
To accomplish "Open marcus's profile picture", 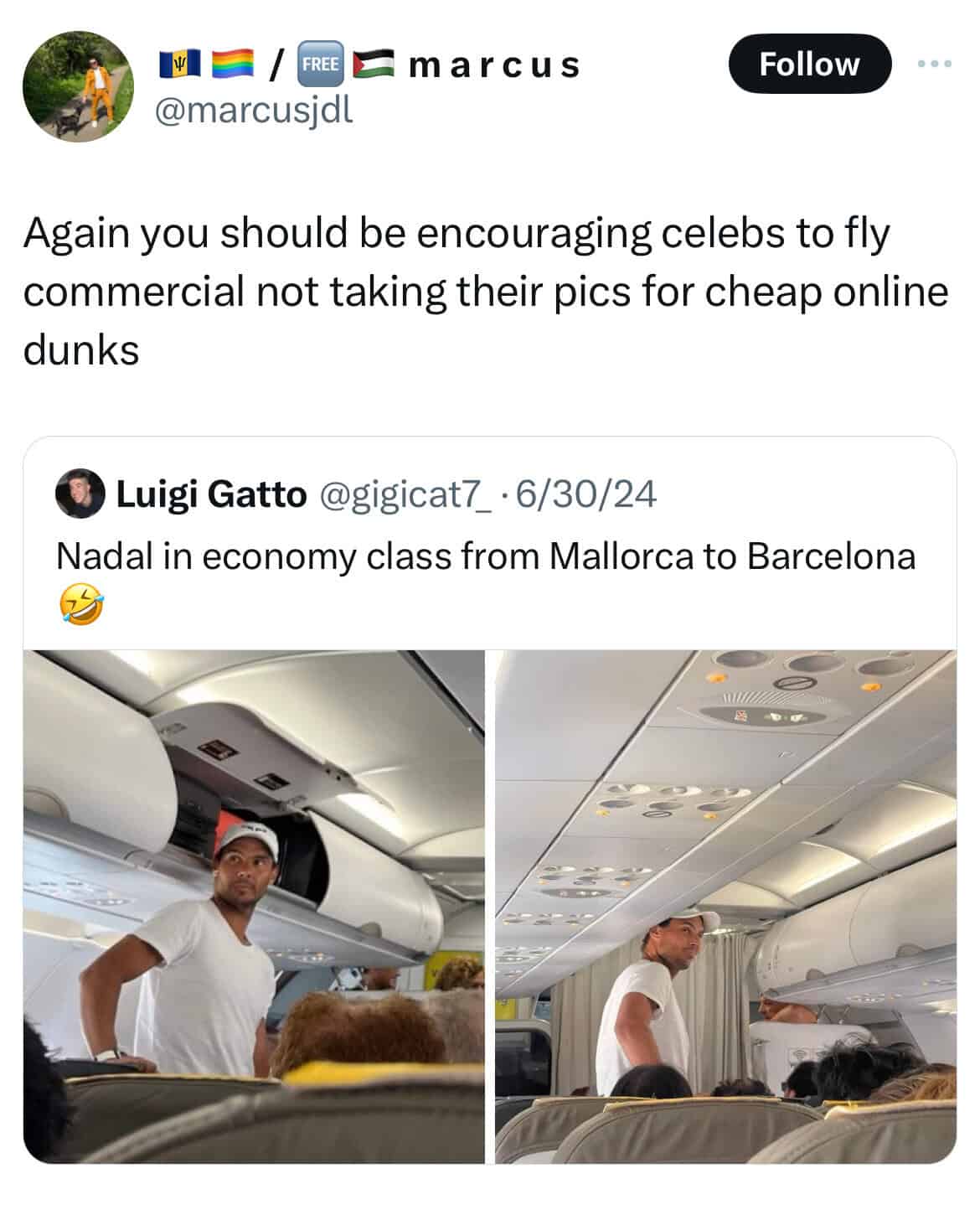I will tap(77, 87).
